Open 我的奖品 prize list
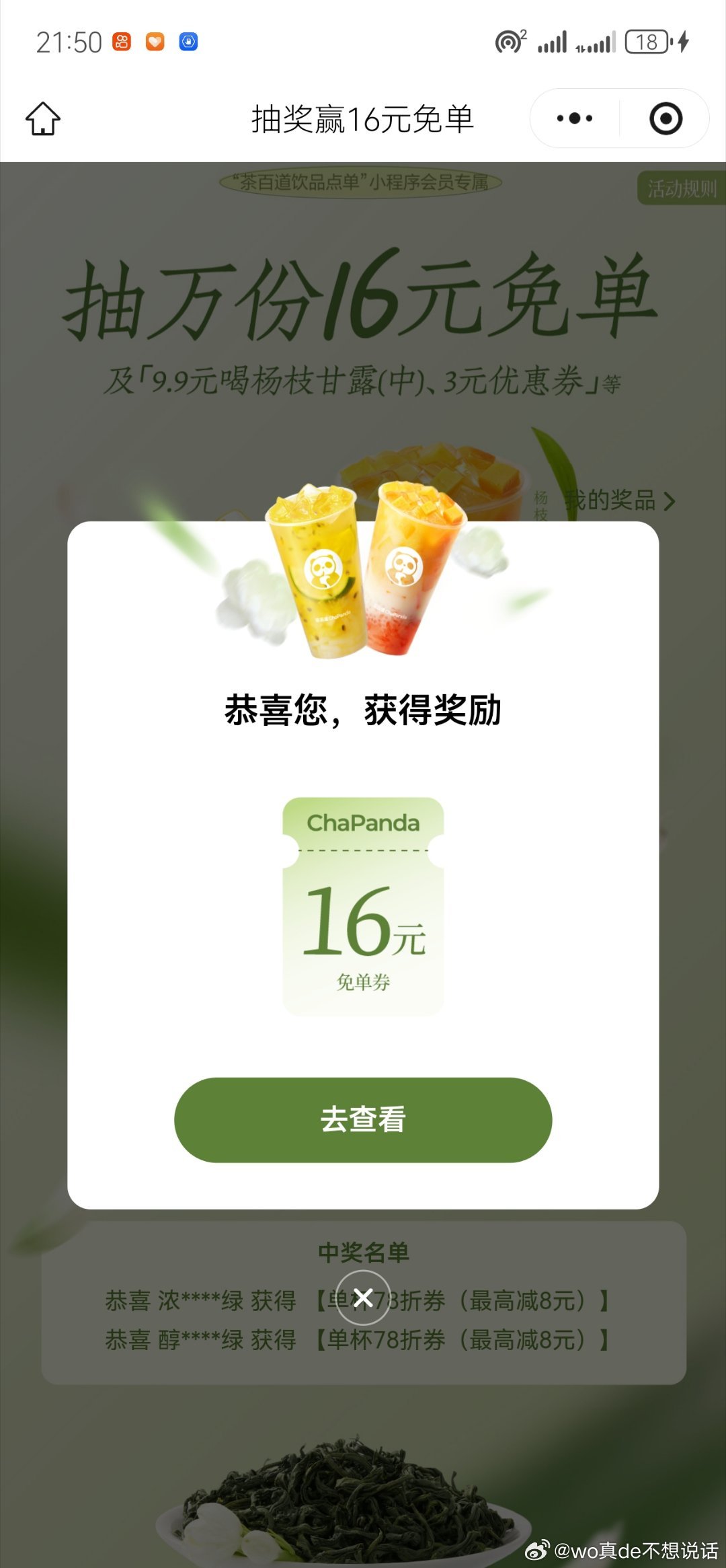The width and height of the screenshot is (726, 1568). [x=620, y=500]
